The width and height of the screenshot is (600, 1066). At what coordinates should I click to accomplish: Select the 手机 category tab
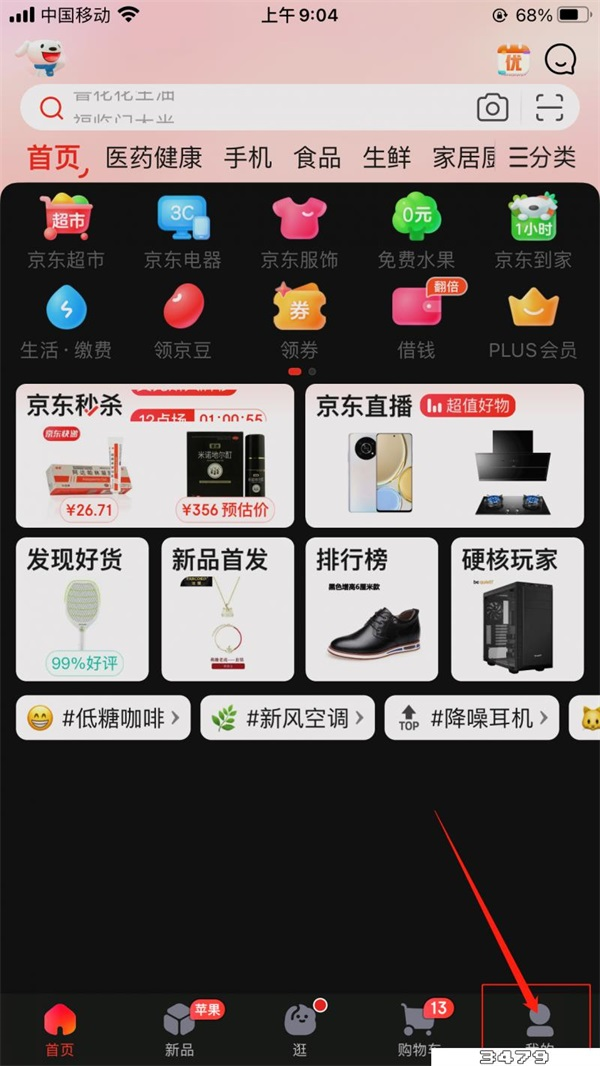(x=247, y=158)
